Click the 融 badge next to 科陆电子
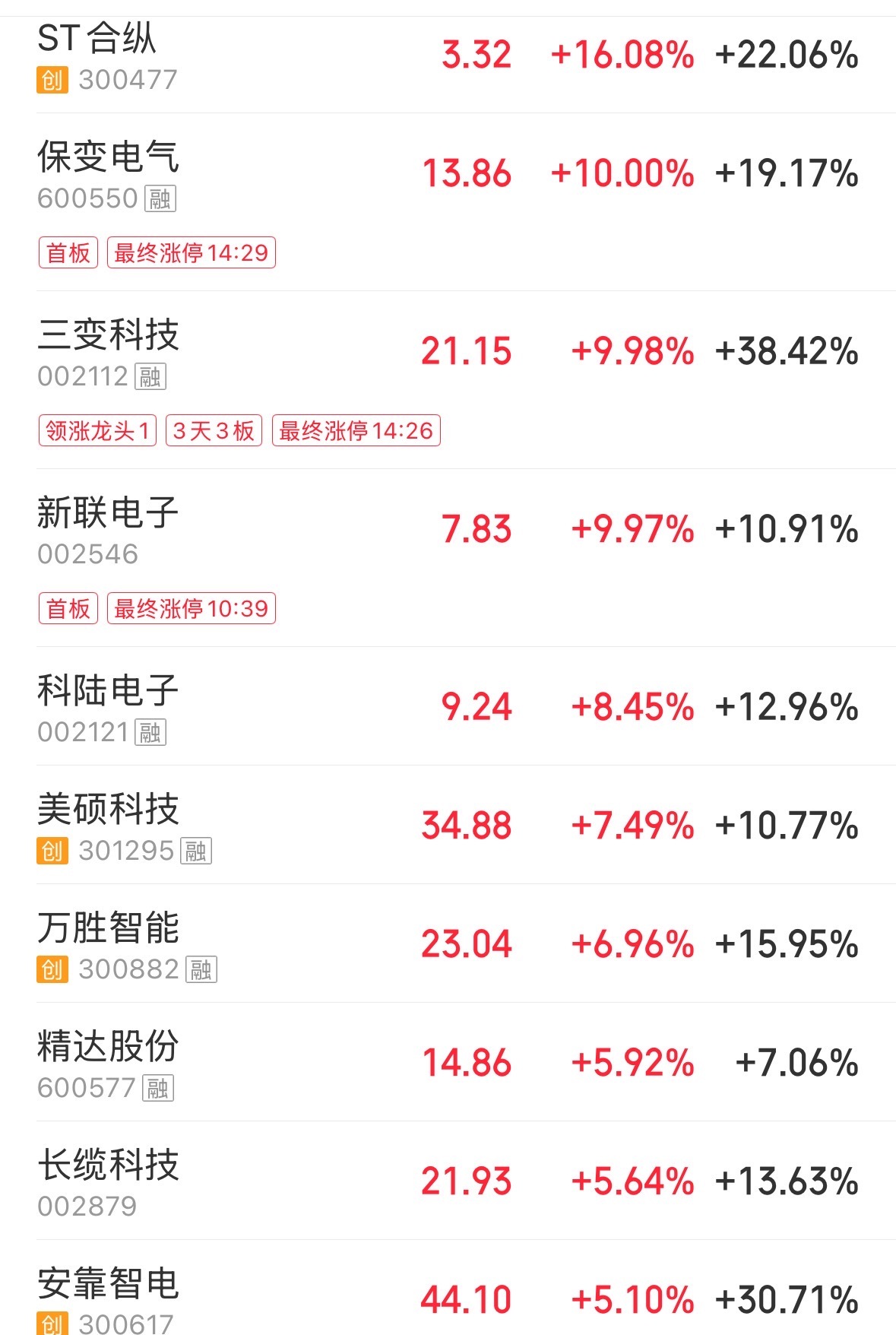This screenshot has width=896, height=1335. pos(150,734)
